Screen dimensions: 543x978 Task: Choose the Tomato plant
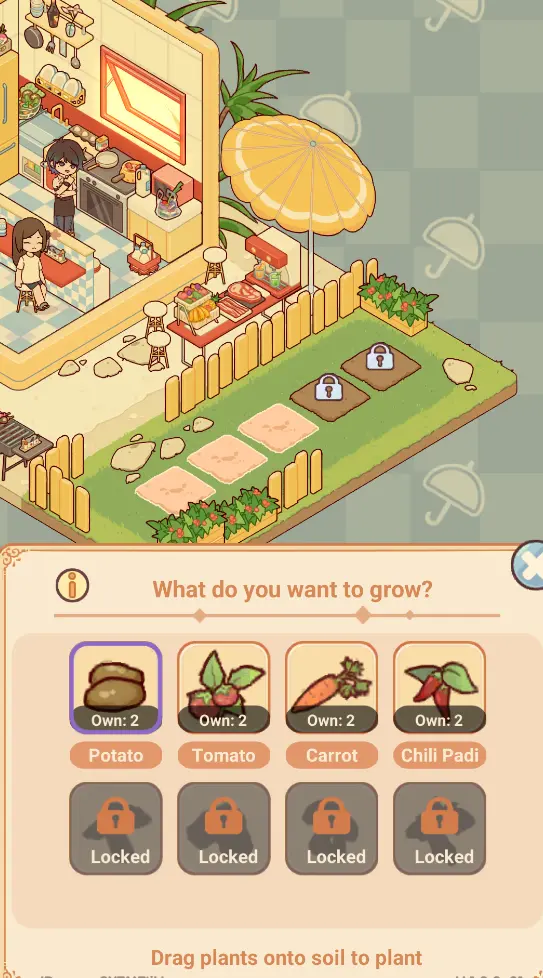click(224, 687)
